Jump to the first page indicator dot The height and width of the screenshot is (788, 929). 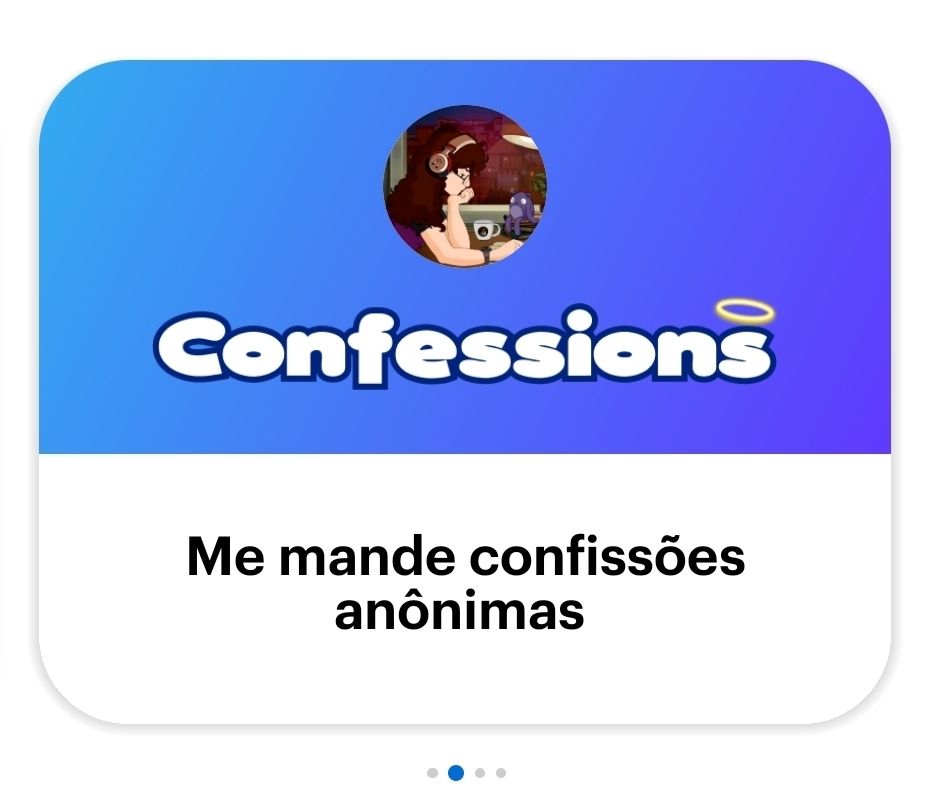[x=433, y=773]
